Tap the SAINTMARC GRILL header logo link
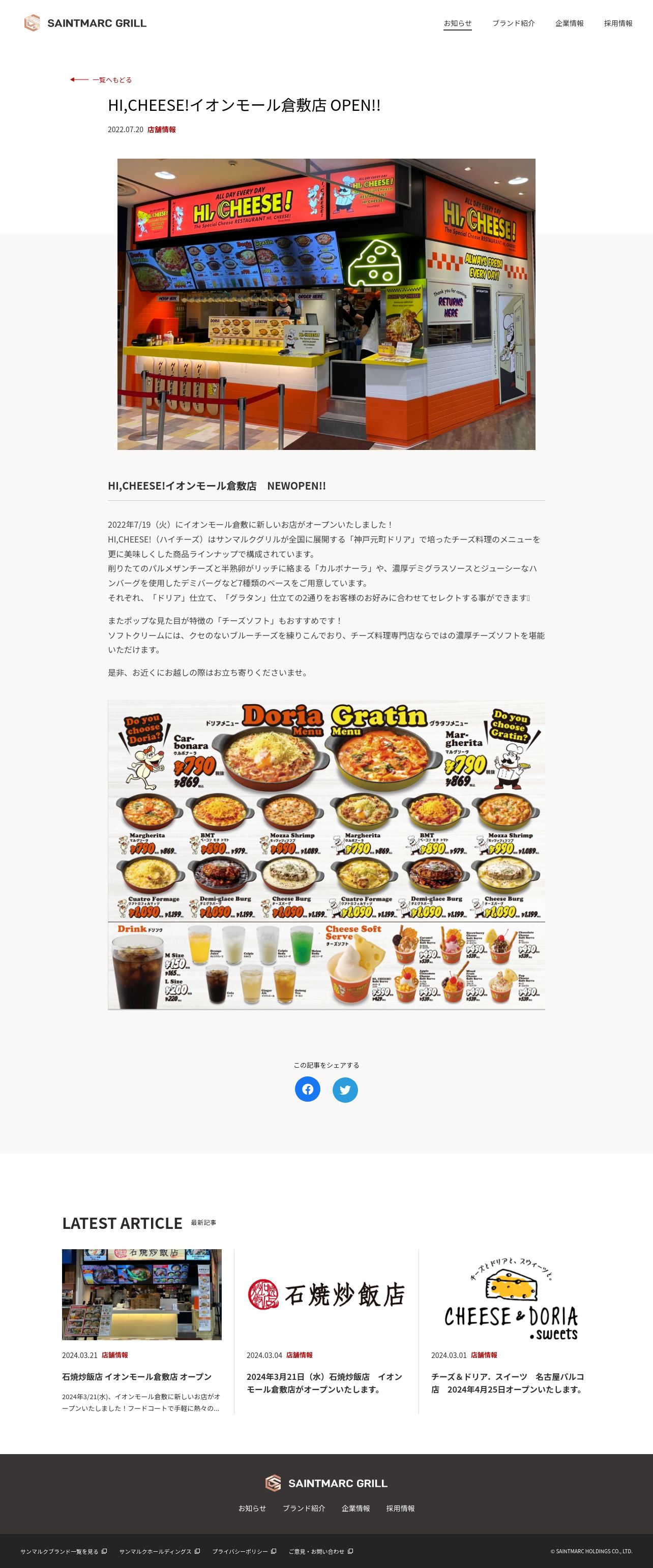653x1568 pixels. coord(85,23)
